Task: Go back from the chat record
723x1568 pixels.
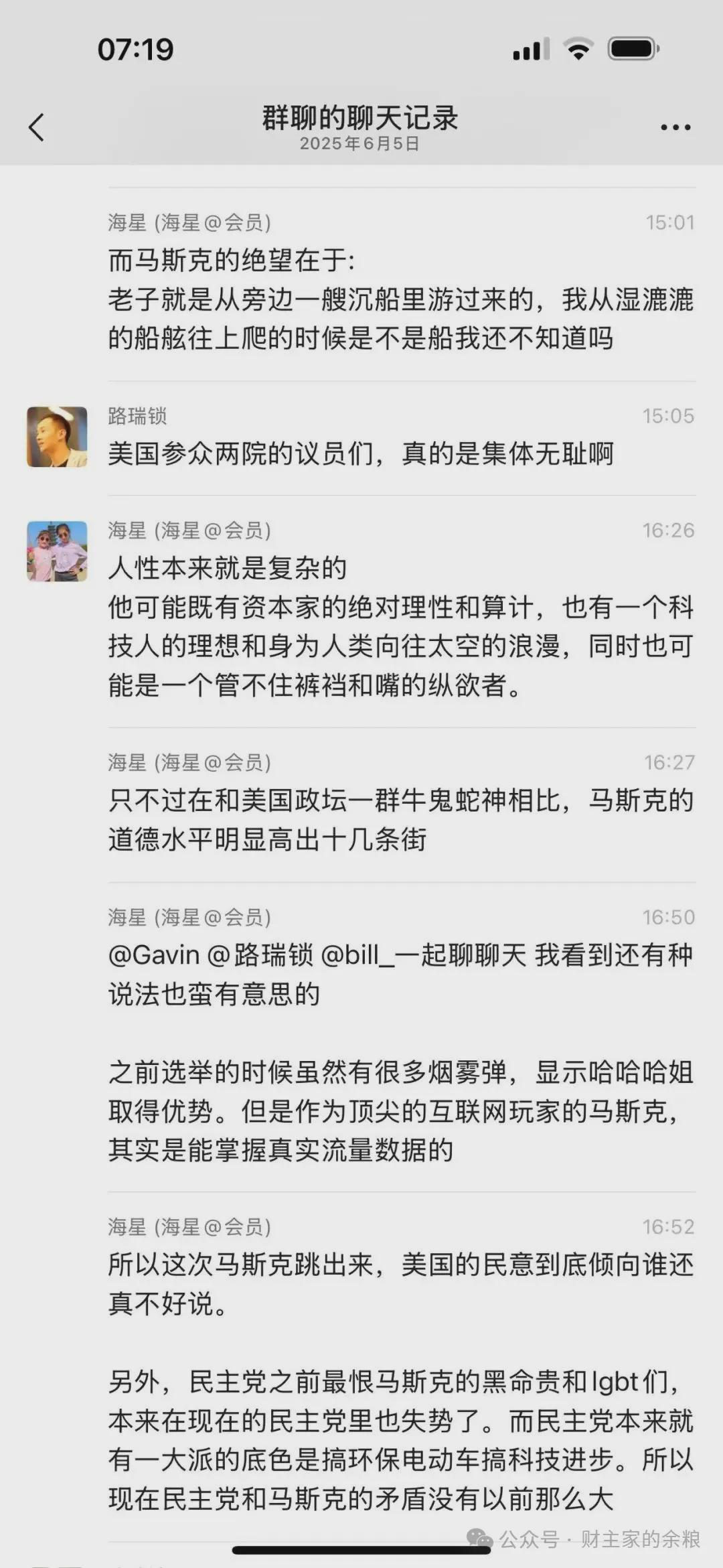Action: 37,127
